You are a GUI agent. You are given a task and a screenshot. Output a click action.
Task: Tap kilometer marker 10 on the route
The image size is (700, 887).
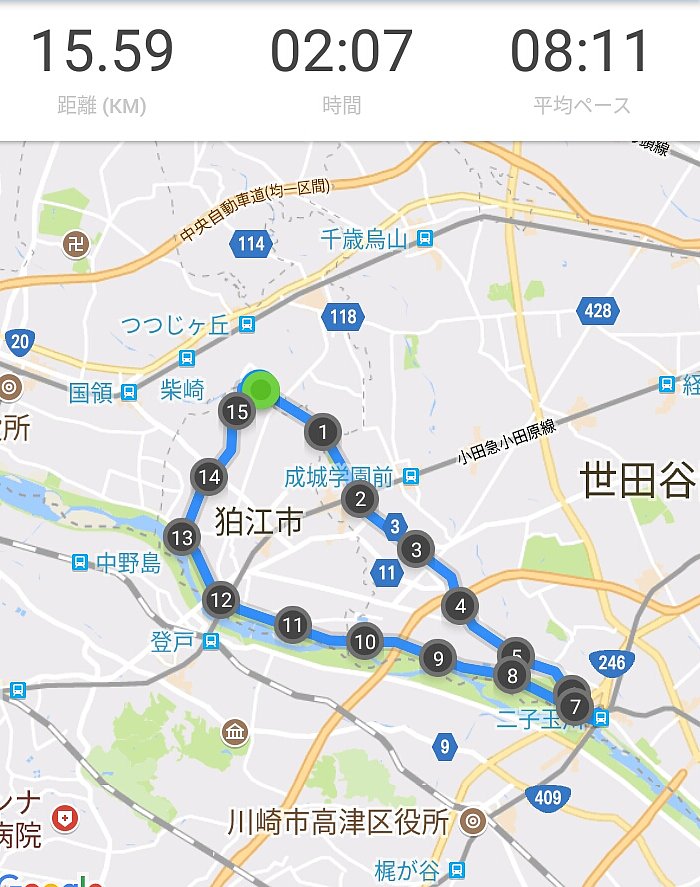click(365, 641)
